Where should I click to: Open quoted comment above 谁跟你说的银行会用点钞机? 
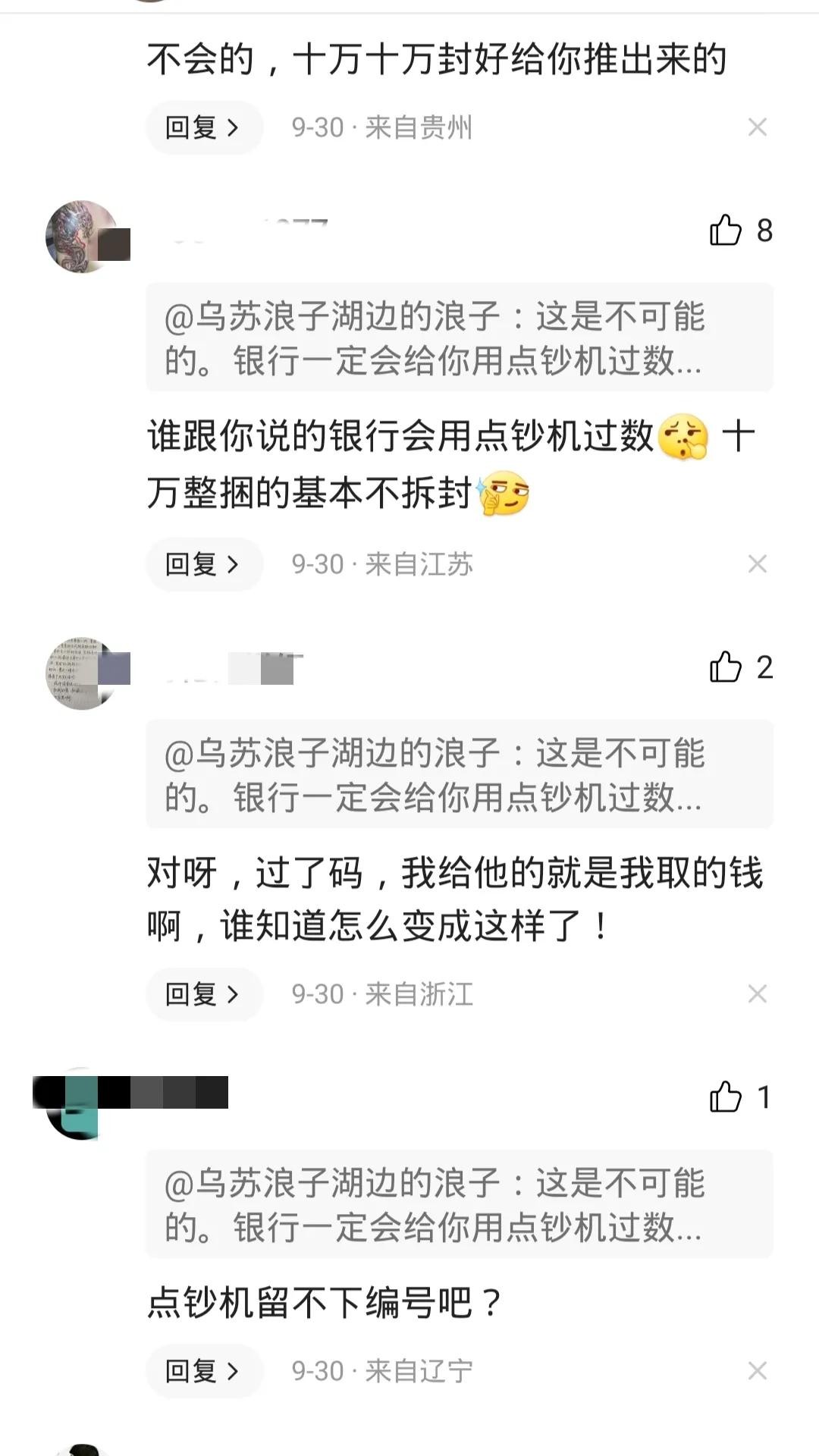coord(459,337)
